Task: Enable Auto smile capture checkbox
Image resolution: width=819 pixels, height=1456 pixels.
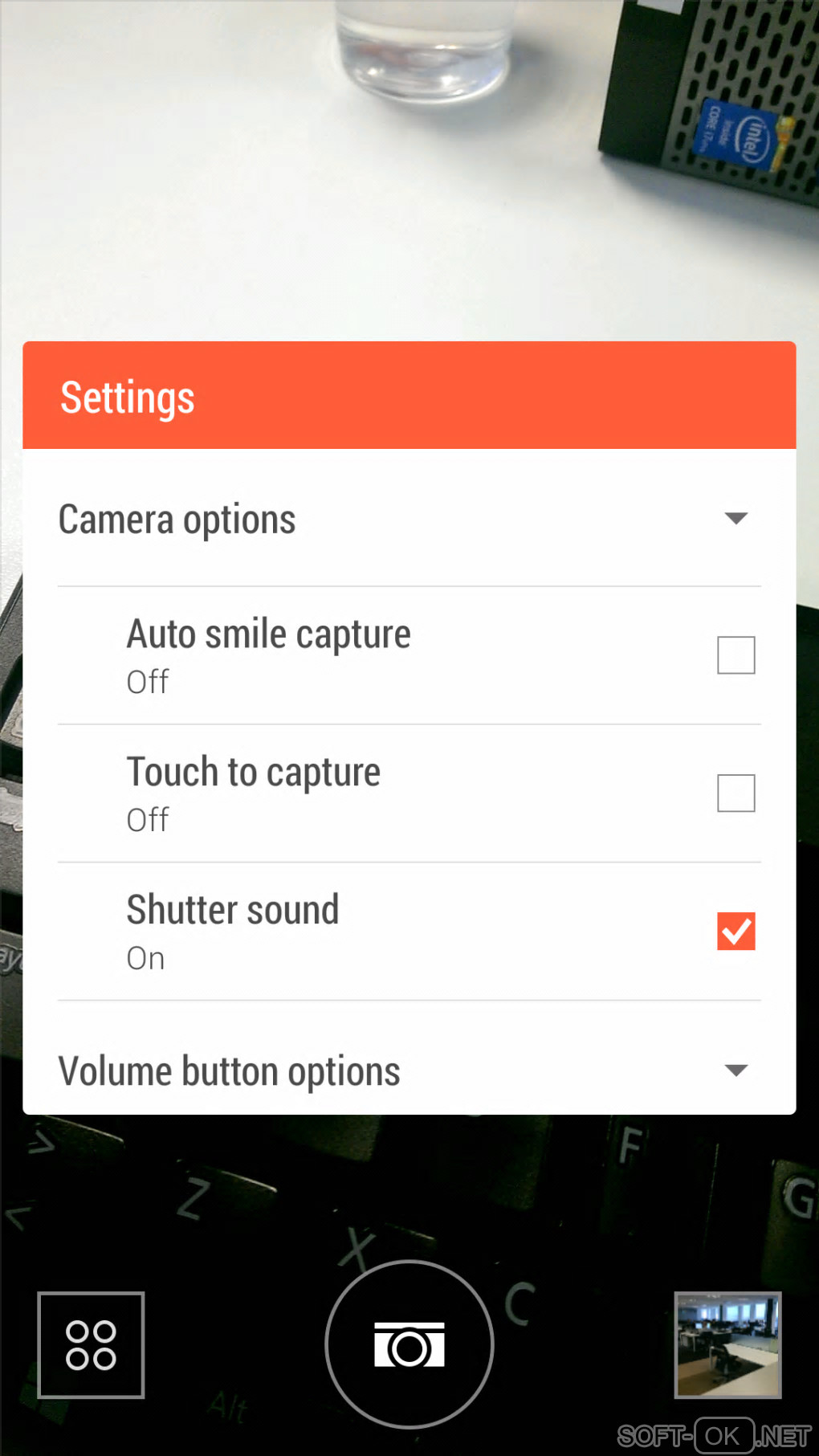Action: [735, 655]
